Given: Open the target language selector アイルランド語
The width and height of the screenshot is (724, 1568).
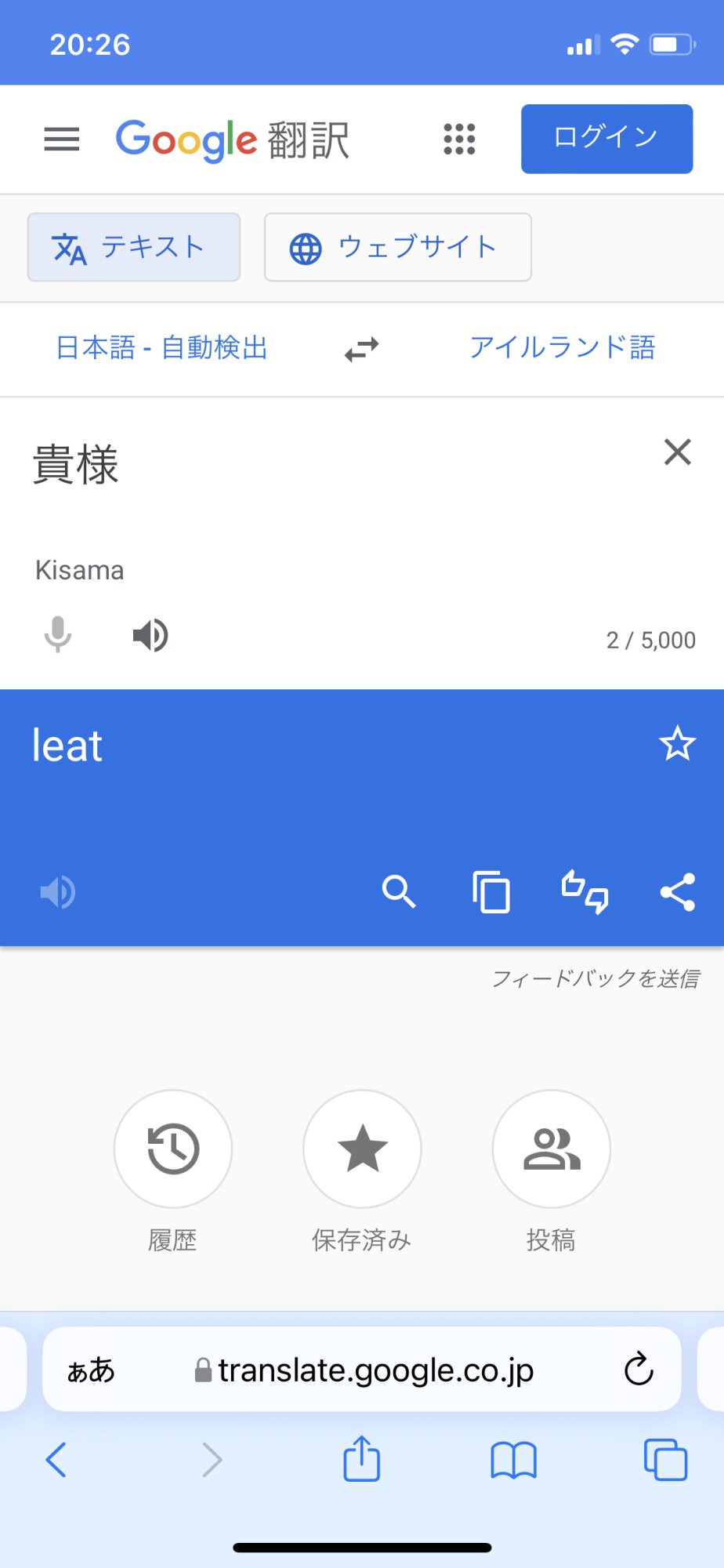Looking at the screenshot, I should click(x=562, y=347).
